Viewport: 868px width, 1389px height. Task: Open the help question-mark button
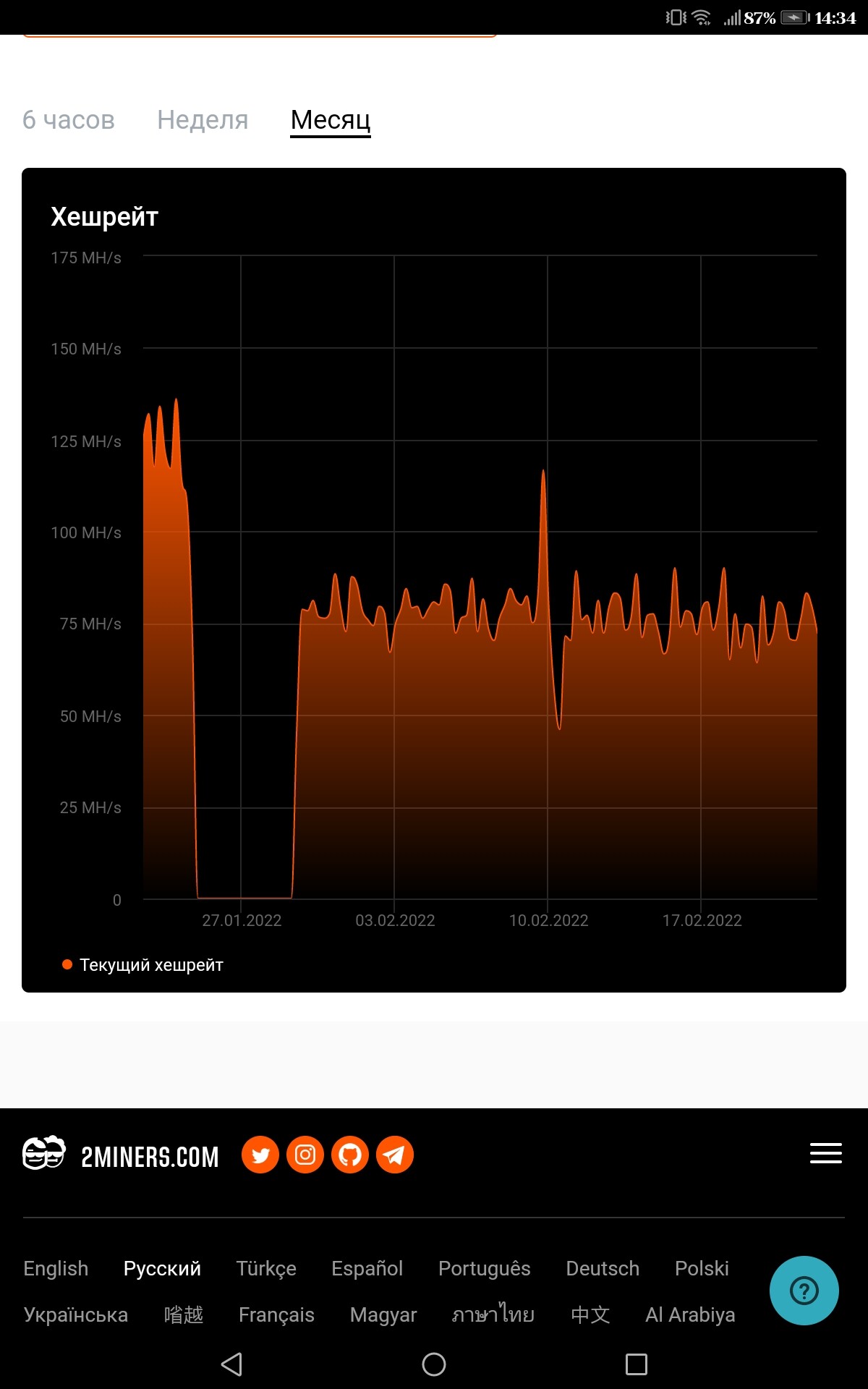(x=804, y=1291)
